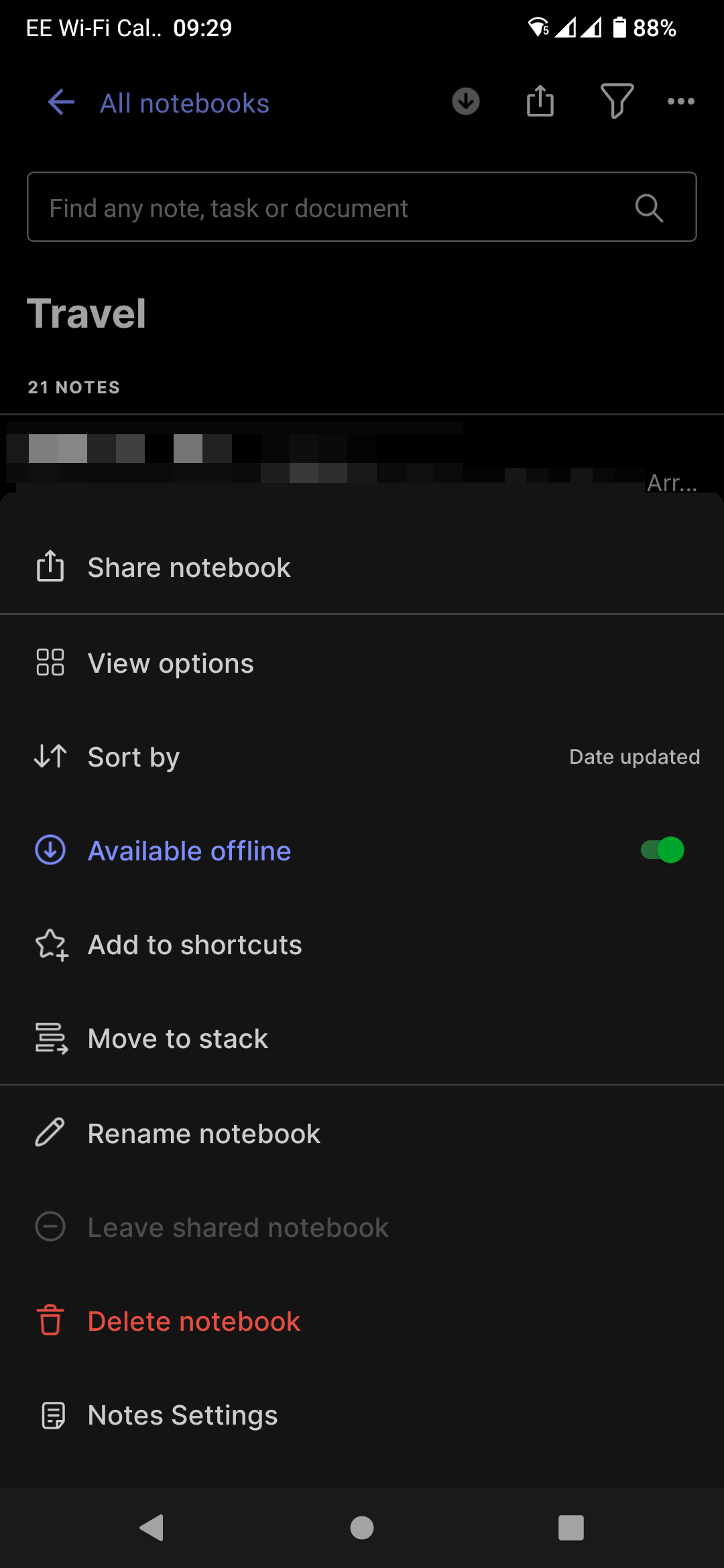Open the filter icon
Image resolution: width=724 pixels, height=1568 pixels.
(617, 102)
